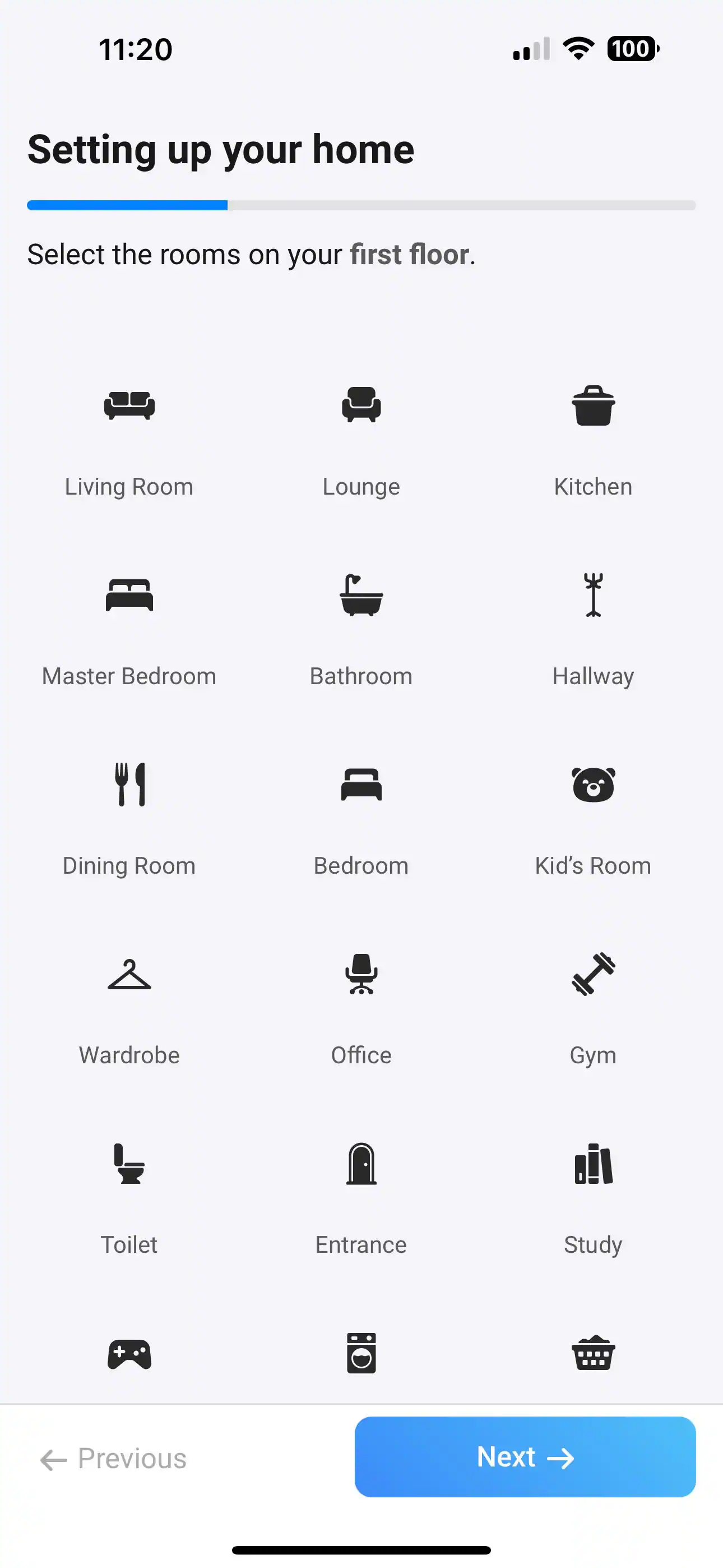Select the laundry basket room tile
Viewport: 723px width, 1568px height.
[593, 1354]
